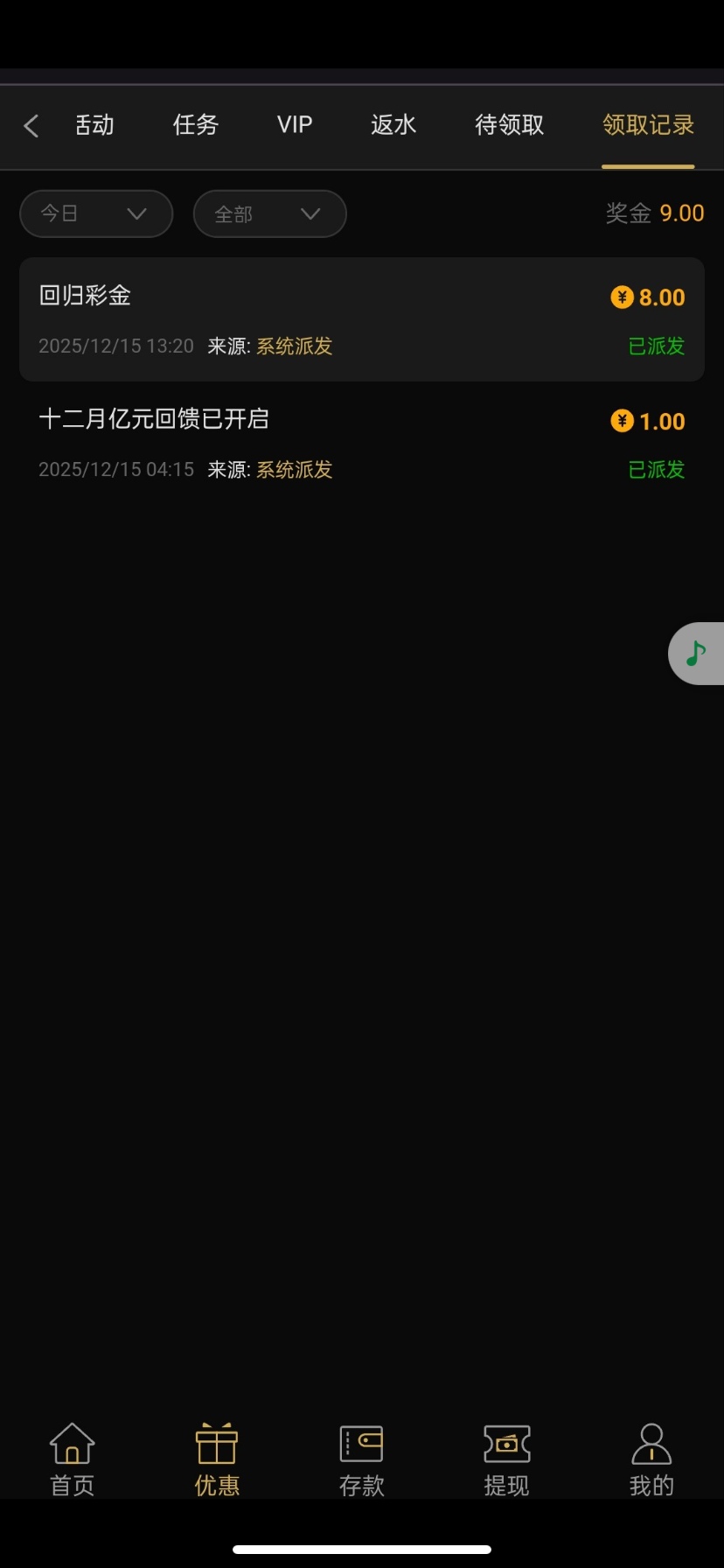The image size is (724, 1568).
Task: Expand the 全部 type filter dropdown
Action: tap(269, 213)
